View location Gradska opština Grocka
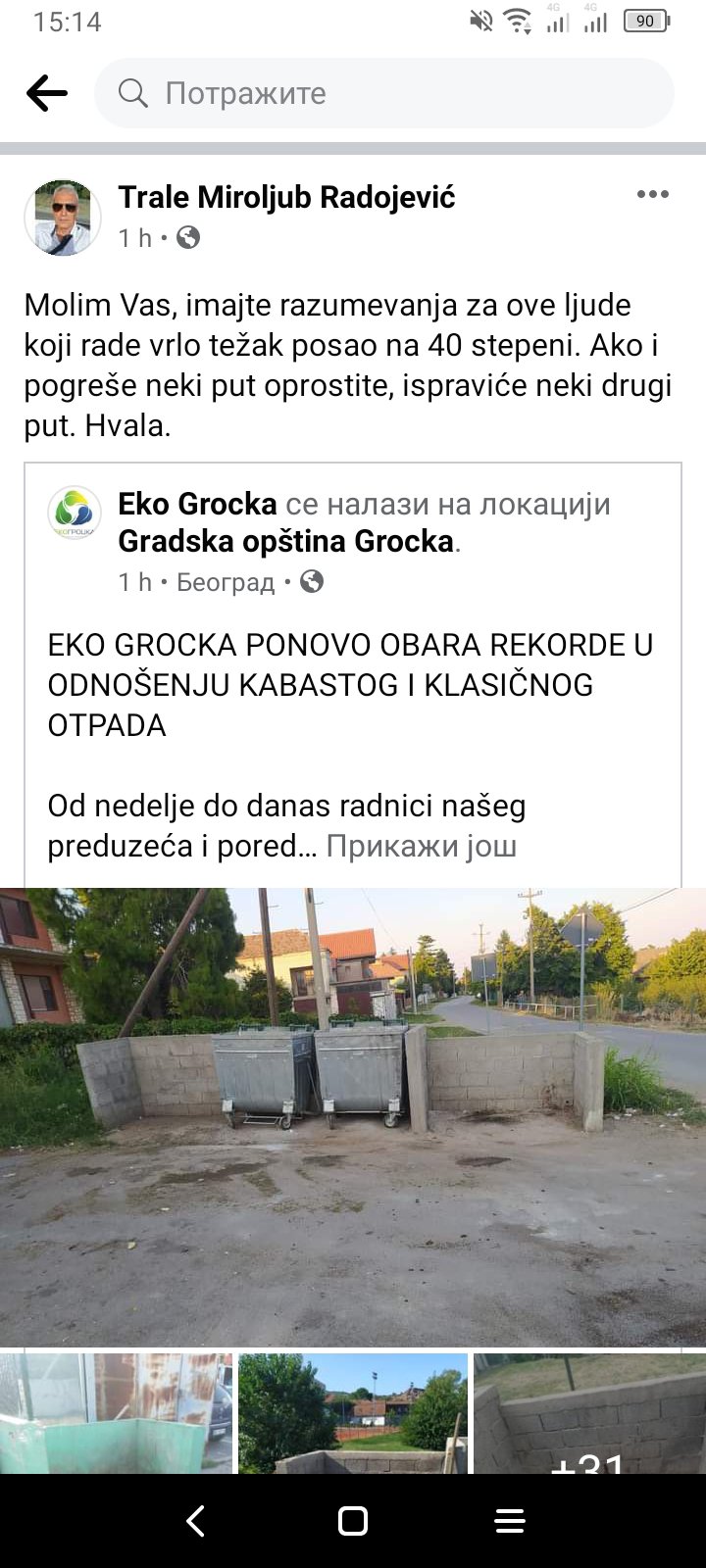 285,541
